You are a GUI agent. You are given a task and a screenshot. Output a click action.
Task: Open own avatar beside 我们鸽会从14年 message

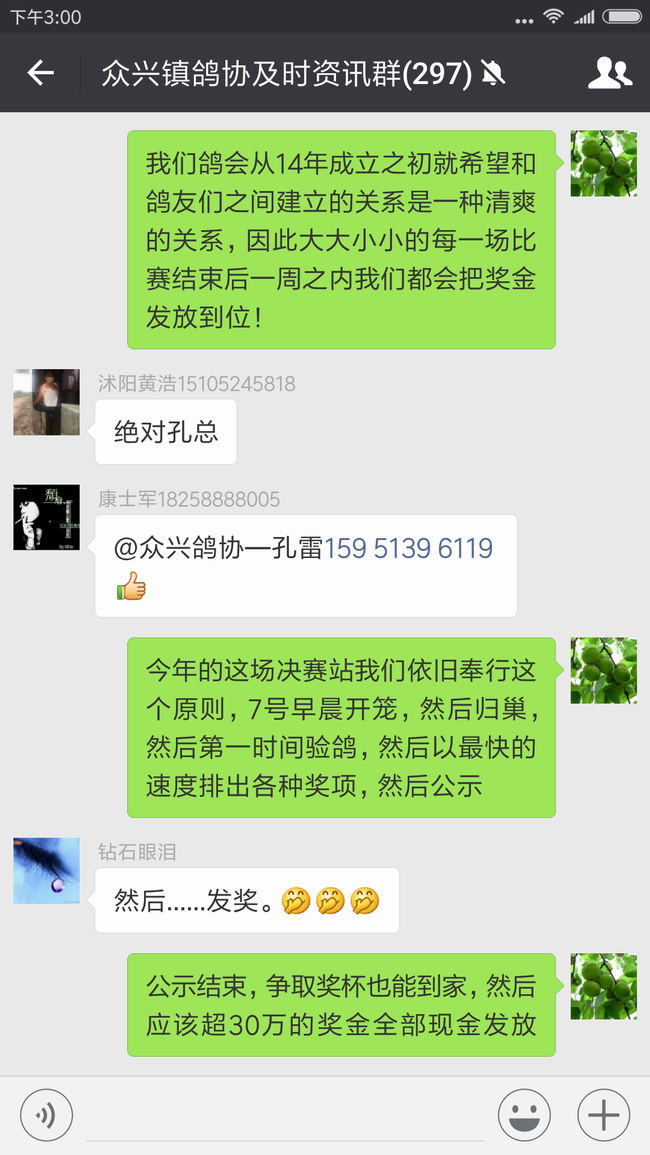tap(603, 163)
